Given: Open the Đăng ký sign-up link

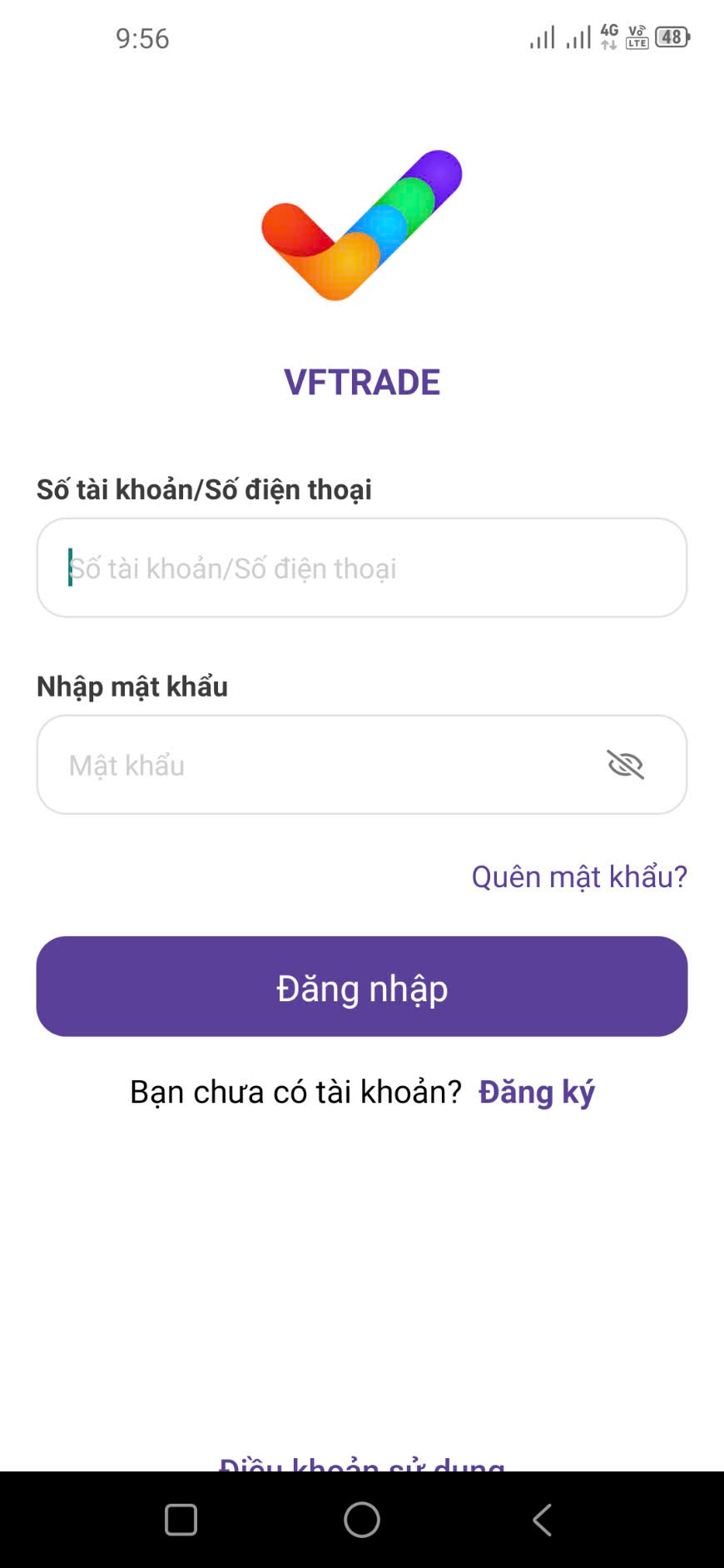Looking at the screenshot, I should 536,1092.
